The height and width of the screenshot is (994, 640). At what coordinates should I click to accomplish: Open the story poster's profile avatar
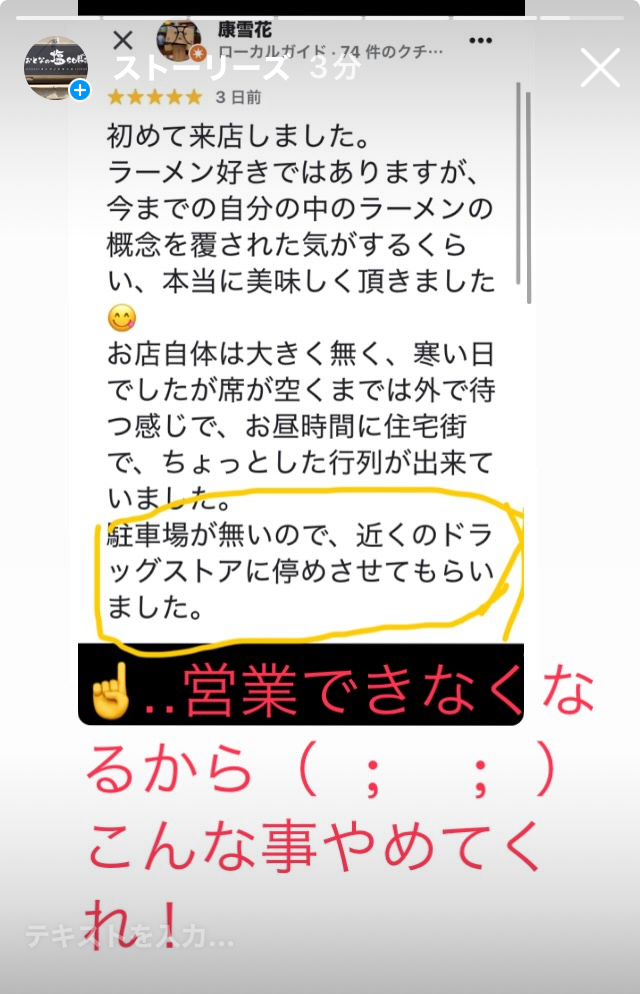click(x=56, y=68)
